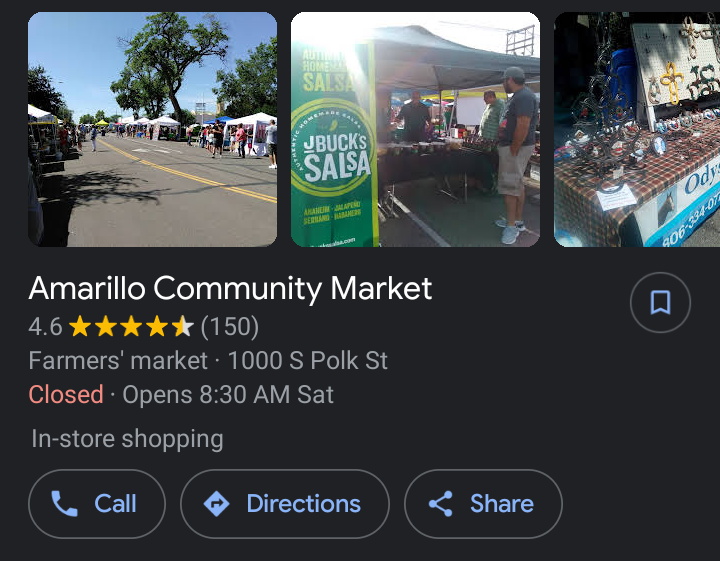Save Amarillo Community Market with bookmark icon
The image size is (720, 561).
(660, 302)
